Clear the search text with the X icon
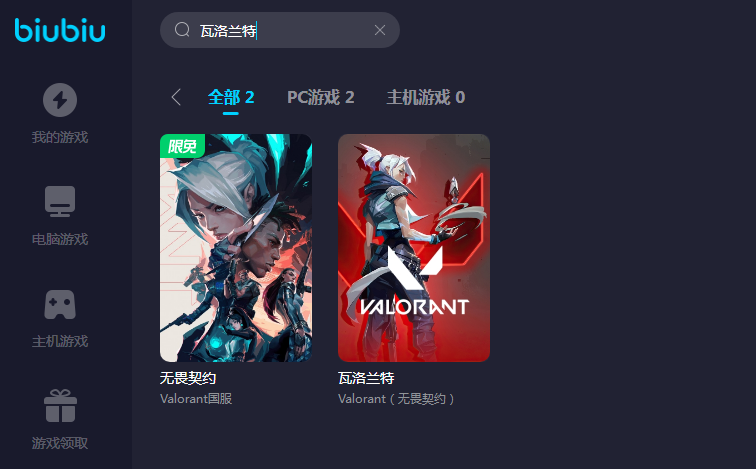Image resolution: width=756 pixels, height=469 pixels. click(x=380, y=30)
